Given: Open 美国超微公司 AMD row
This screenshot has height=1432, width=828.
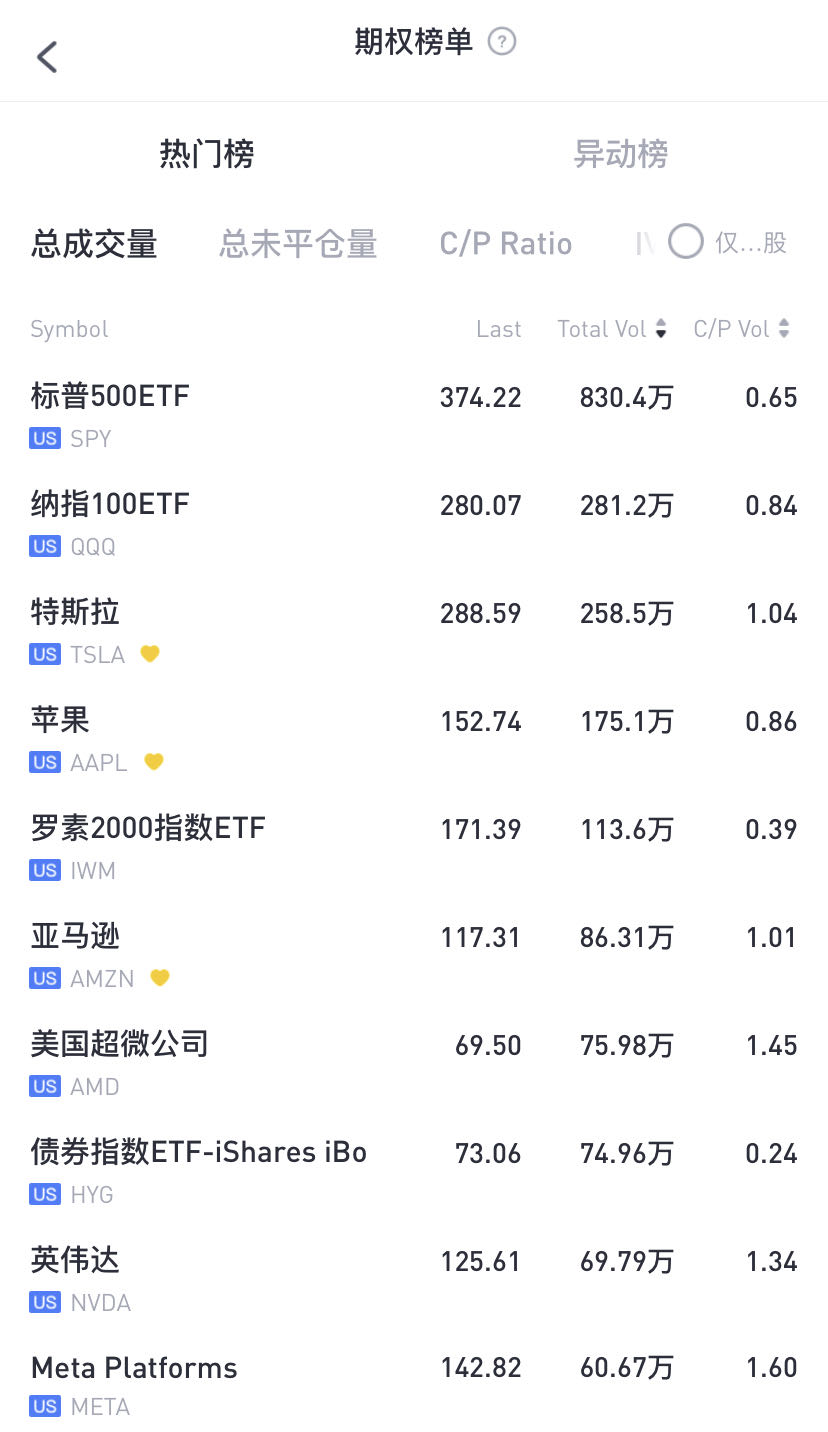Looking at the screenshot, I should click(x=414, y=1063).
